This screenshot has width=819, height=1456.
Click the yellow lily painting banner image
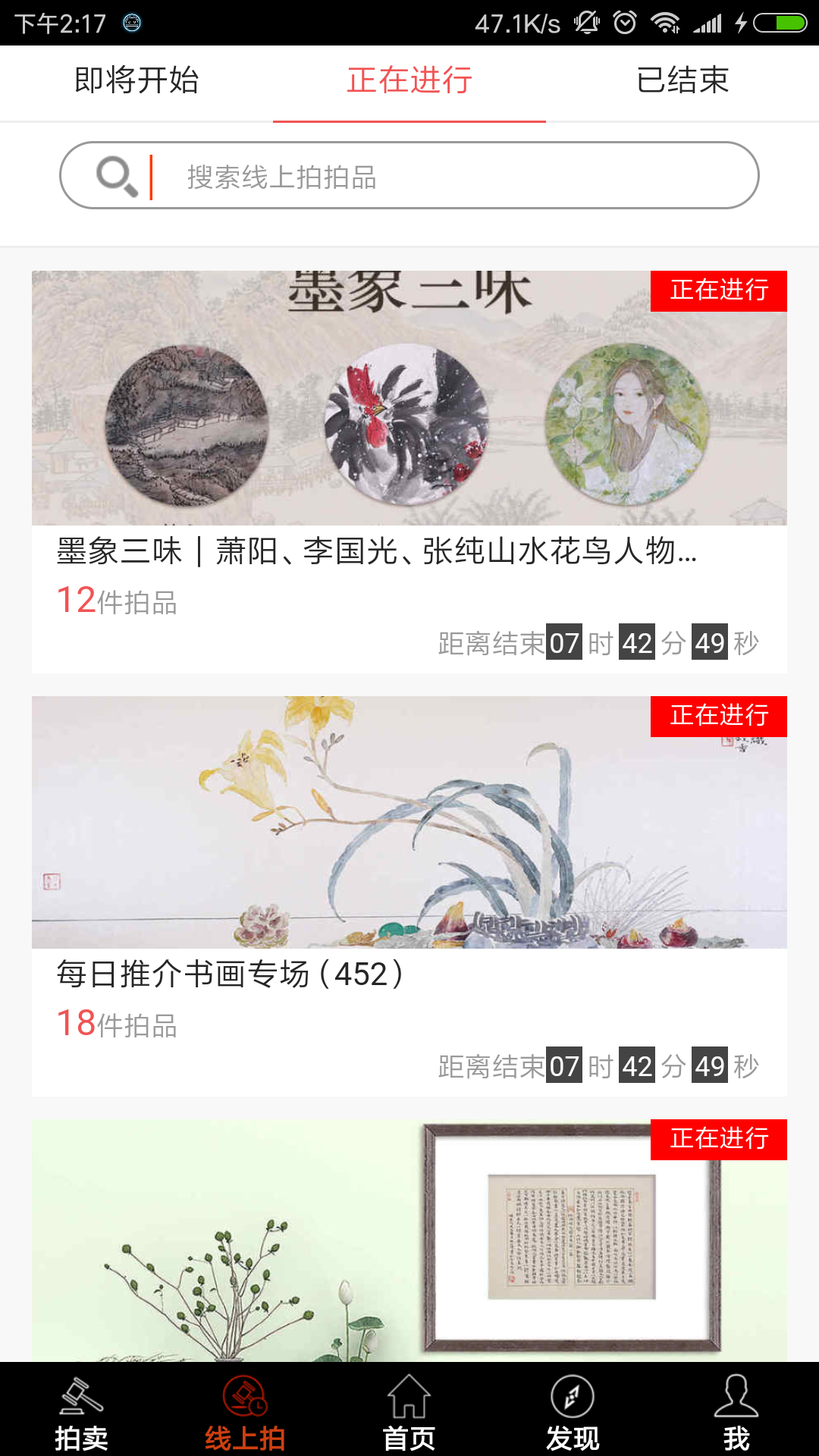[x=409, y=821]
